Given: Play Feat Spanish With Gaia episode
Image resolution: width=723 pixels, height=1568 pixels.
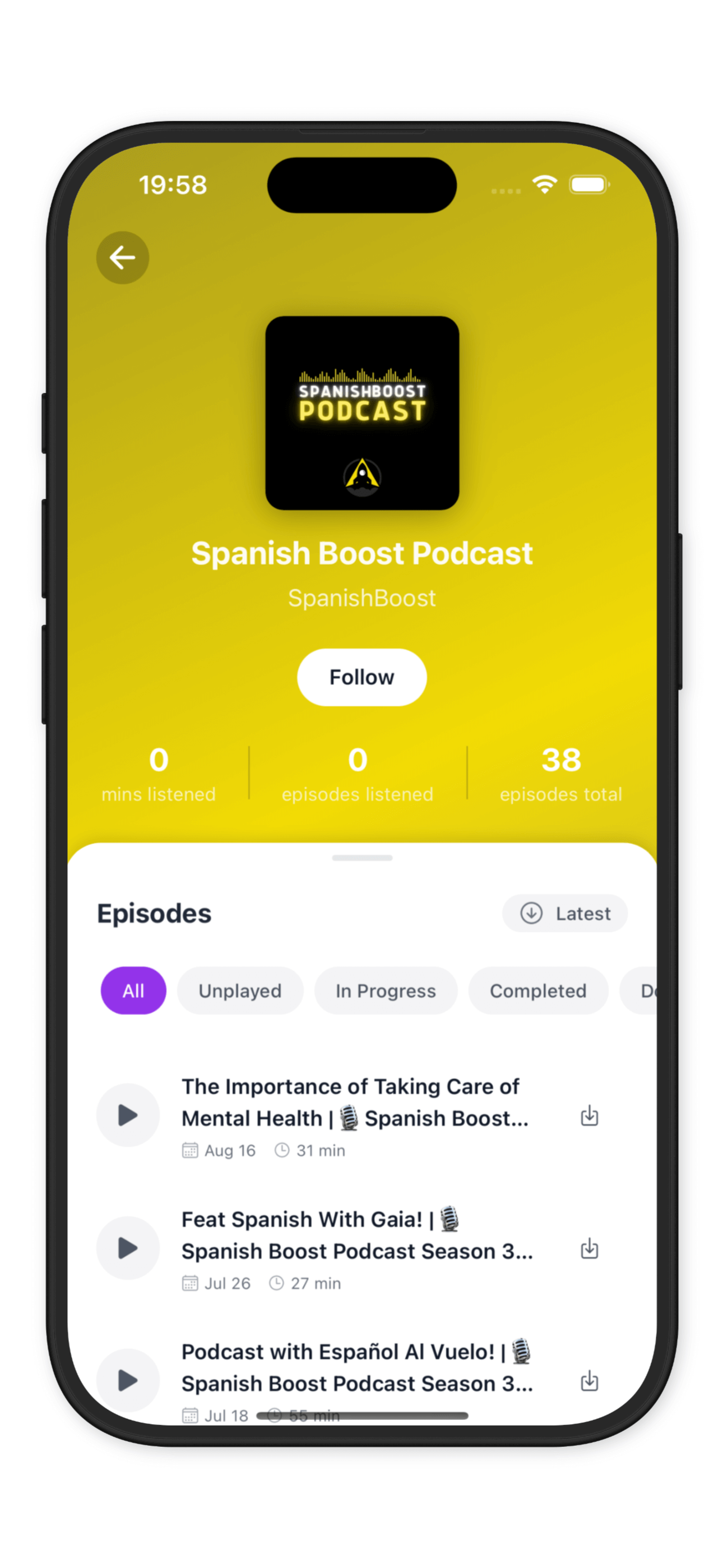Looking at the screenshot, I should tap(128, 1248).
